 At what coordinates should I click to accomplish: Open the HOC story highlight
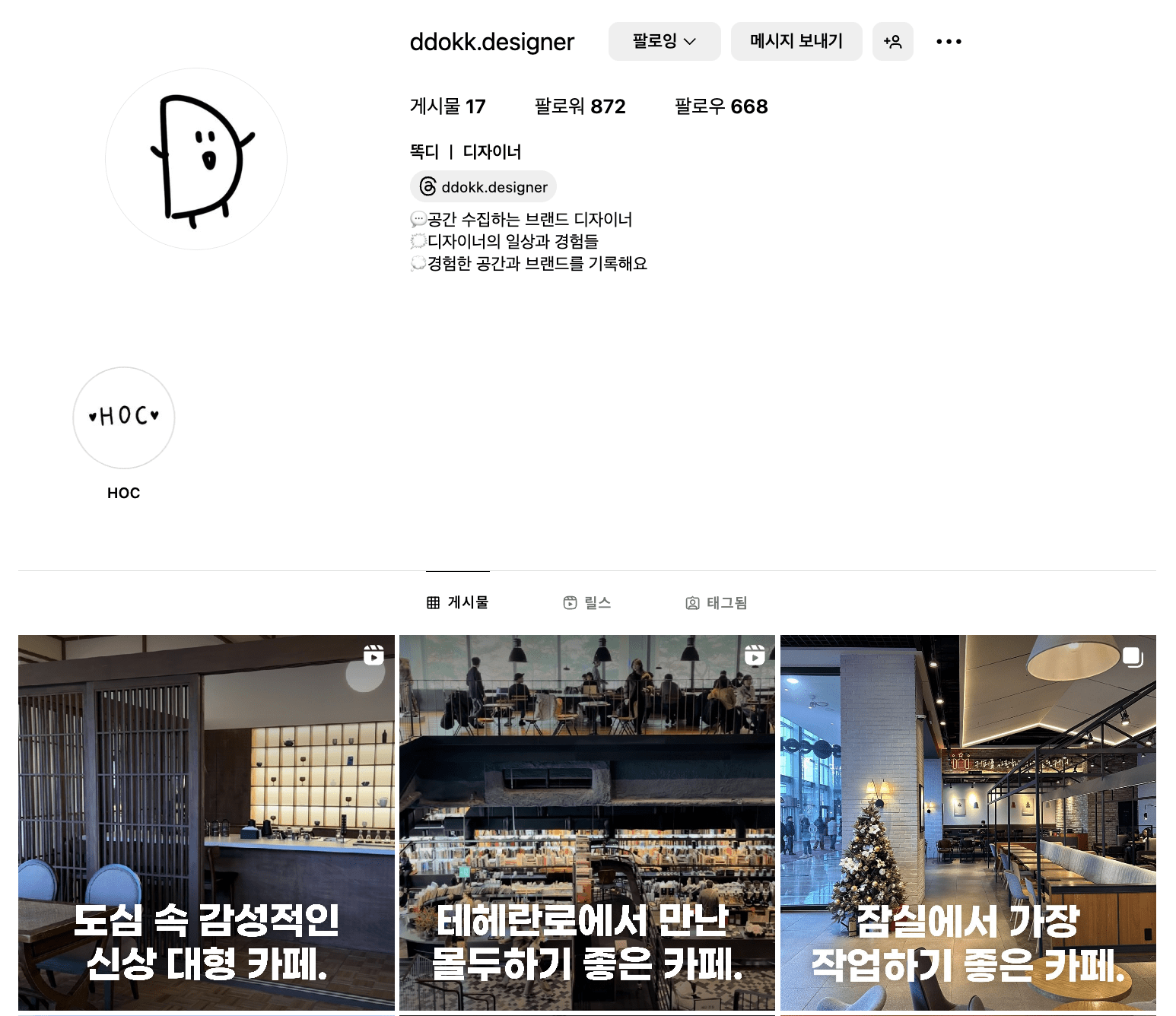tap(124, 418)
